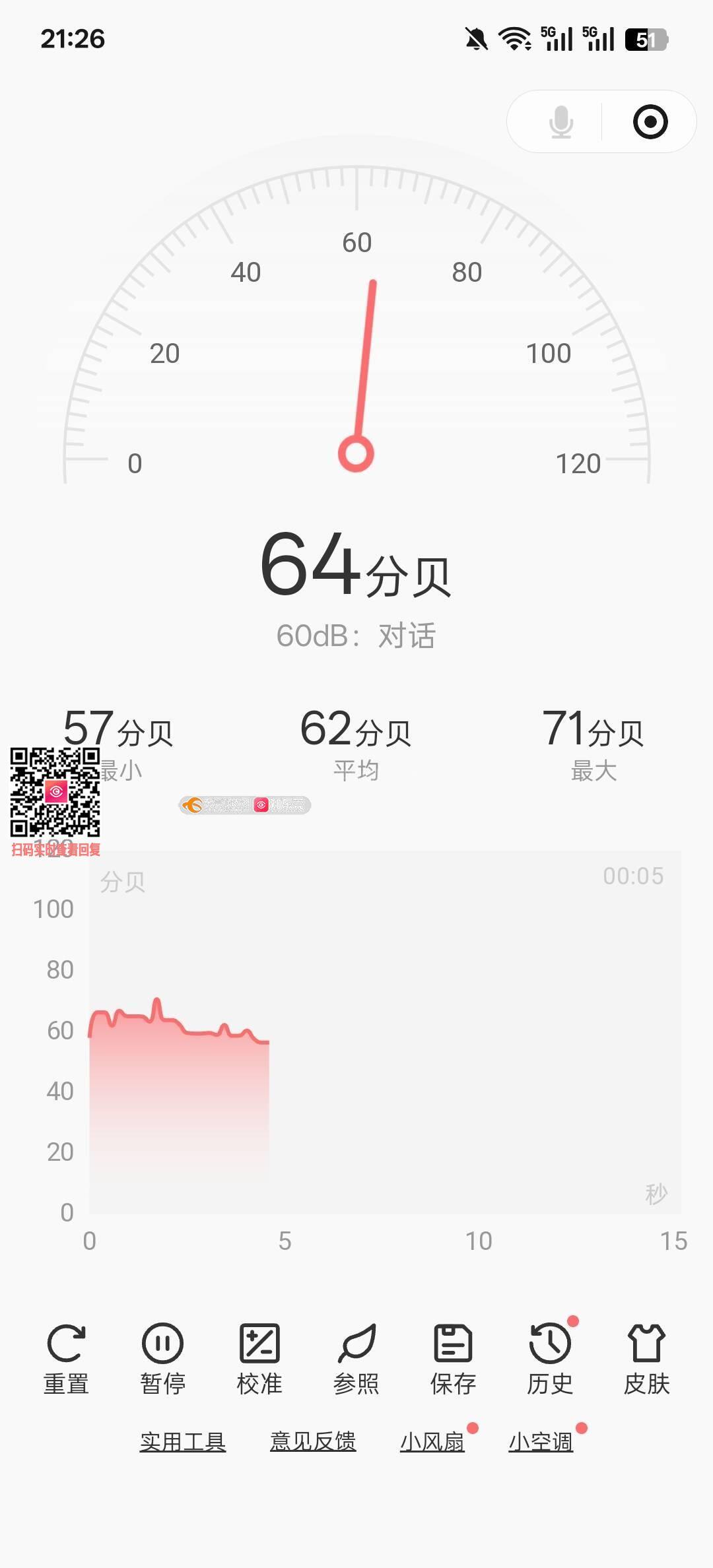Tap the record target icon
The width and height of the screenshot is (713, 1568).
click(650, 122)
